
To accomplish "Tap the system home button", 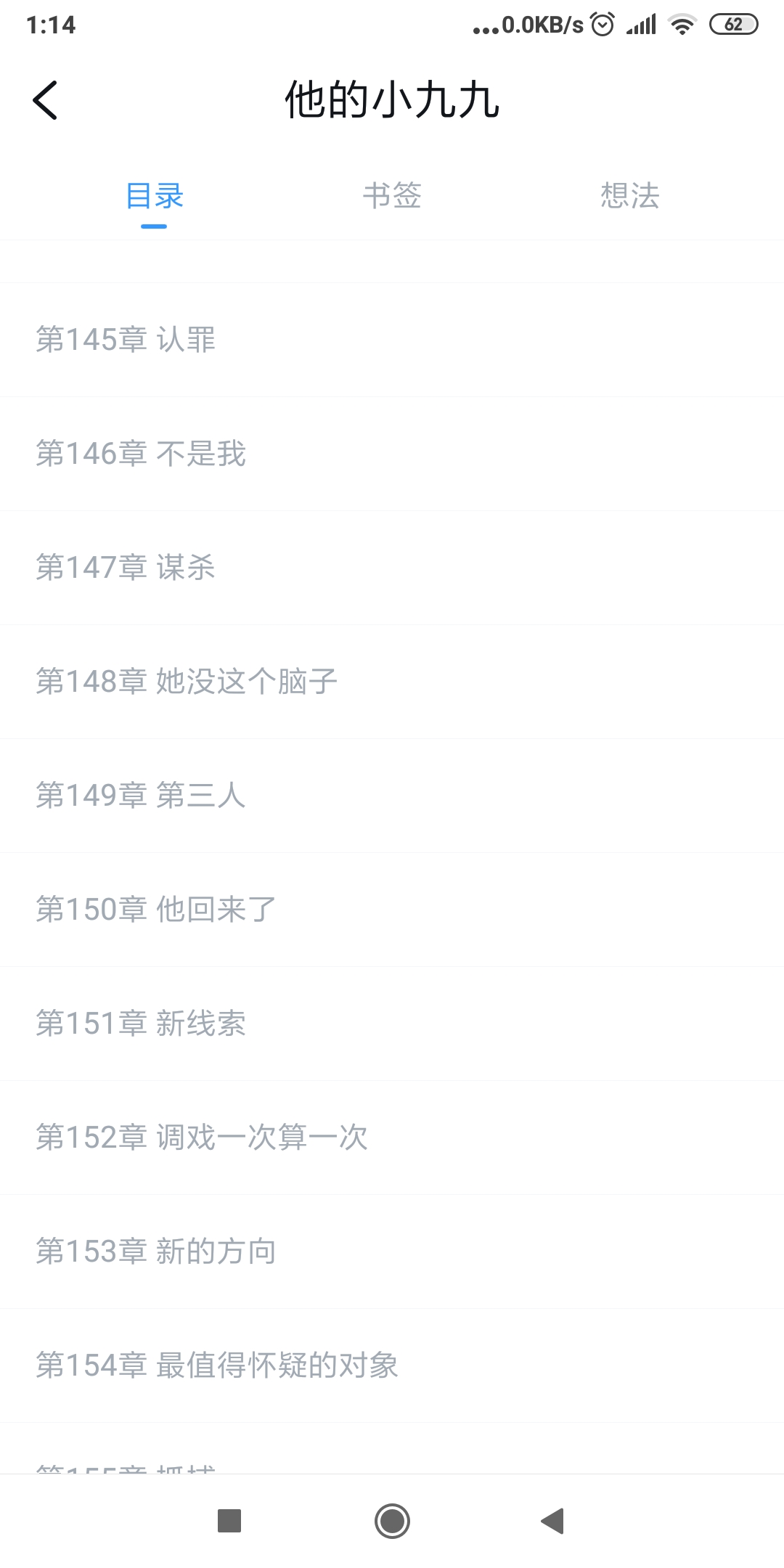I will point(392,1521).
